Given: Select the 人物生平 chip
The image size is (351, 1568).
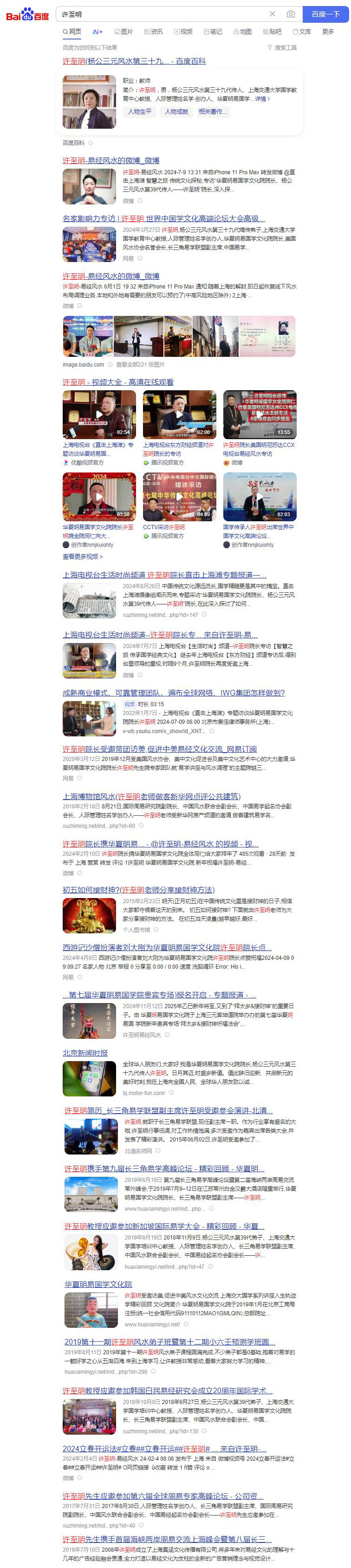Looking at the screenshot, I should click(x=139, y=112).
